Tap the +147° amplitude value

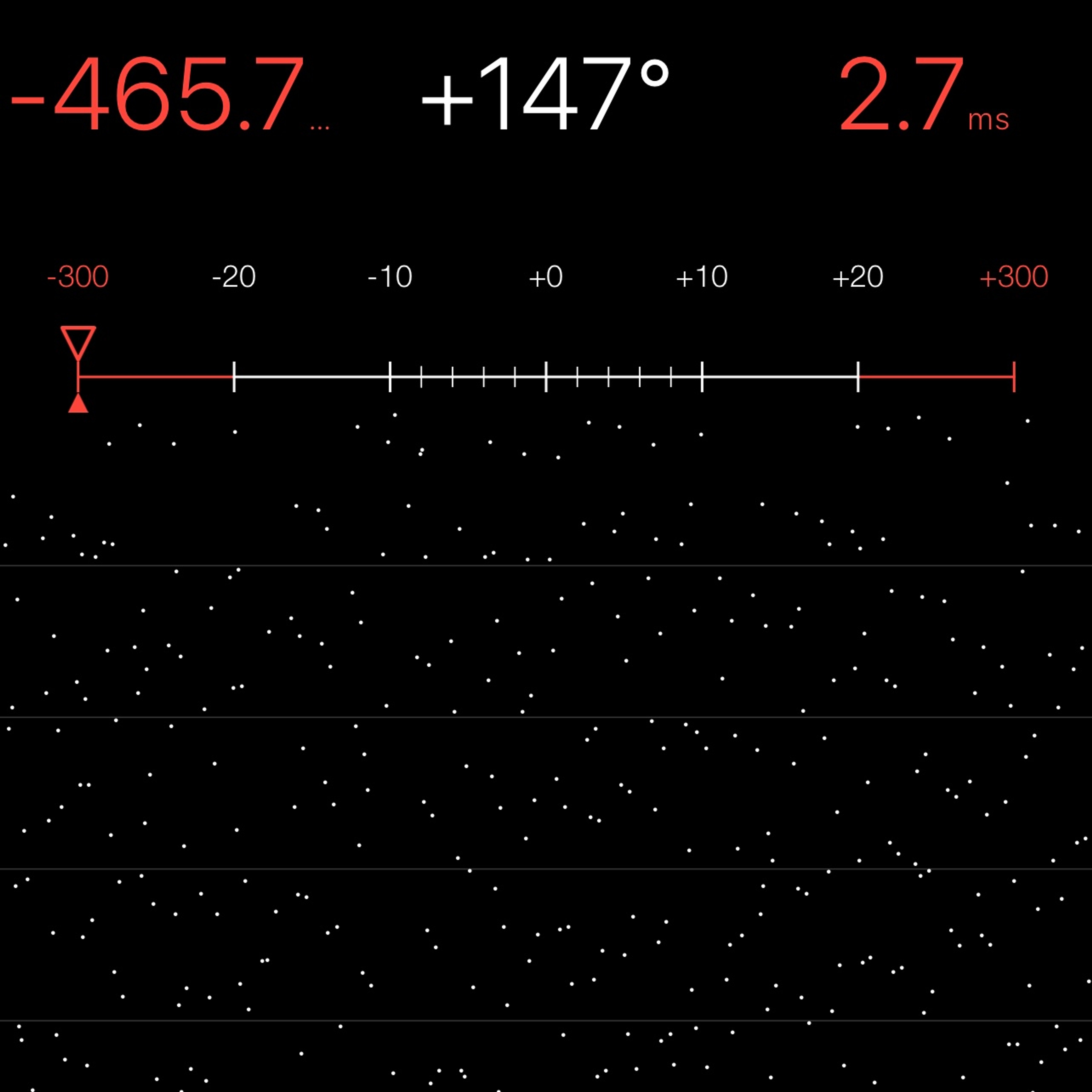pyautogui.click(x=545, y=94)
